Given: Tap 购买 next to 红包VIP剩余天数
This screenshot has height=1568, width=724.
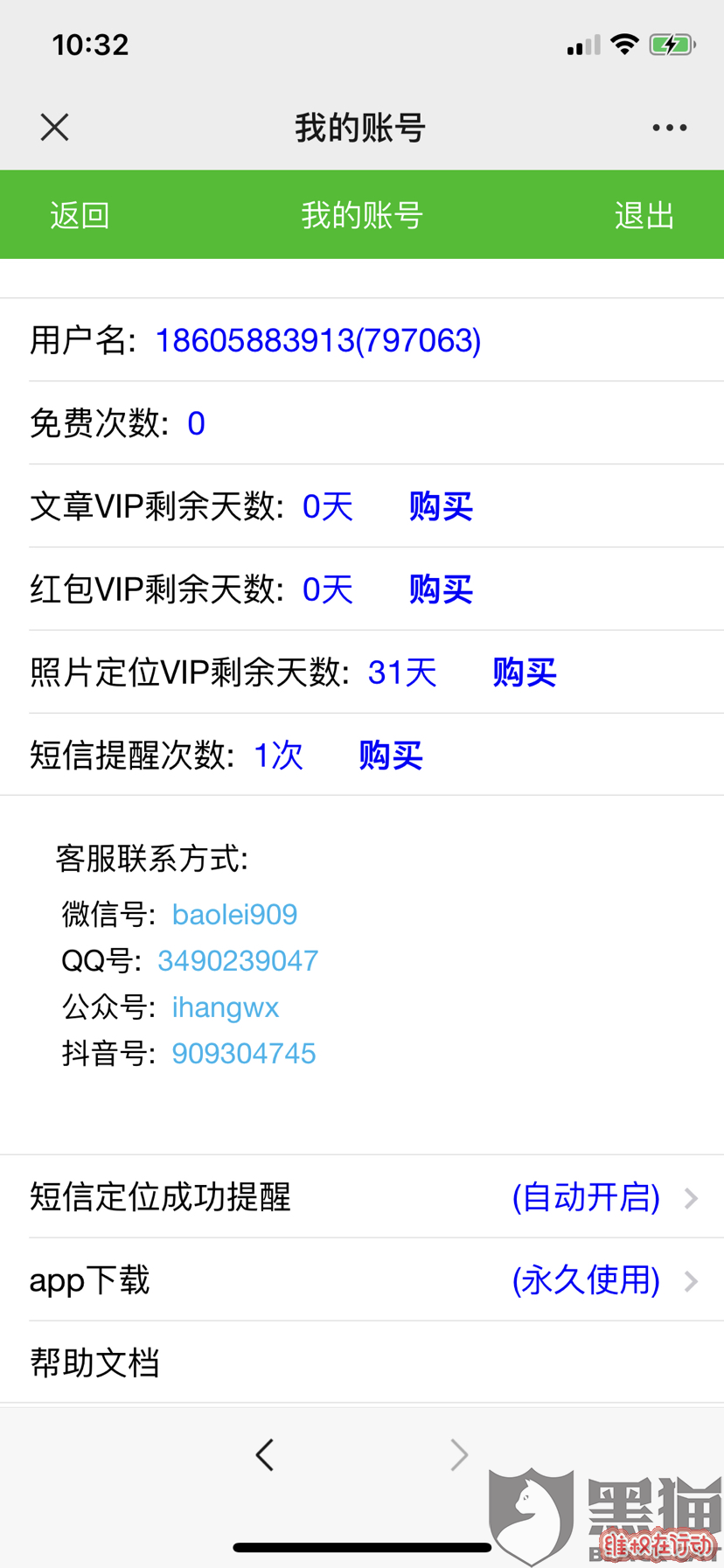Looking at the screenshot, I should (441, 589).
